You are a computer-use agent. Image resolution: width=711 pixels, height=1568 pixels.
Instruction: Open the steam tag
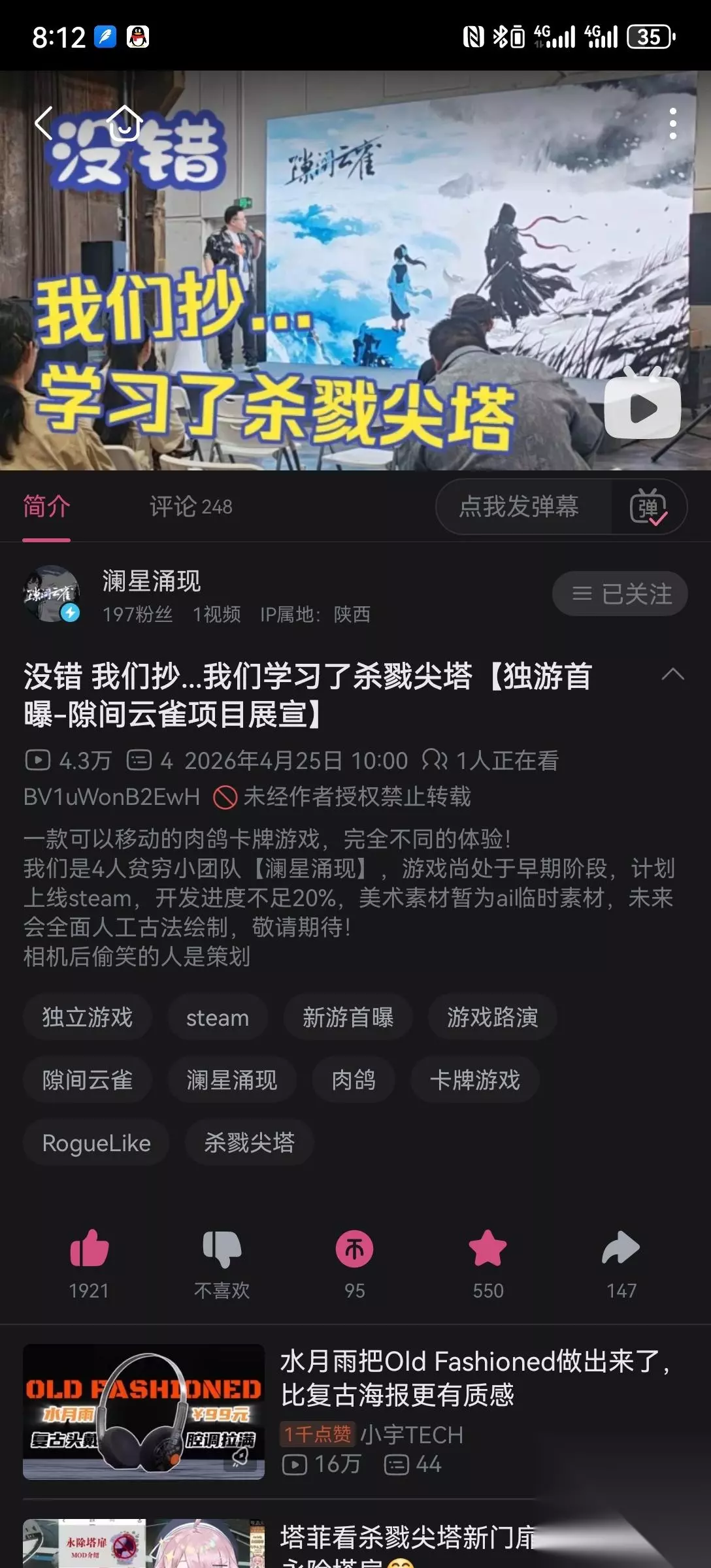pyautogui.click(x=218, y=1017)
